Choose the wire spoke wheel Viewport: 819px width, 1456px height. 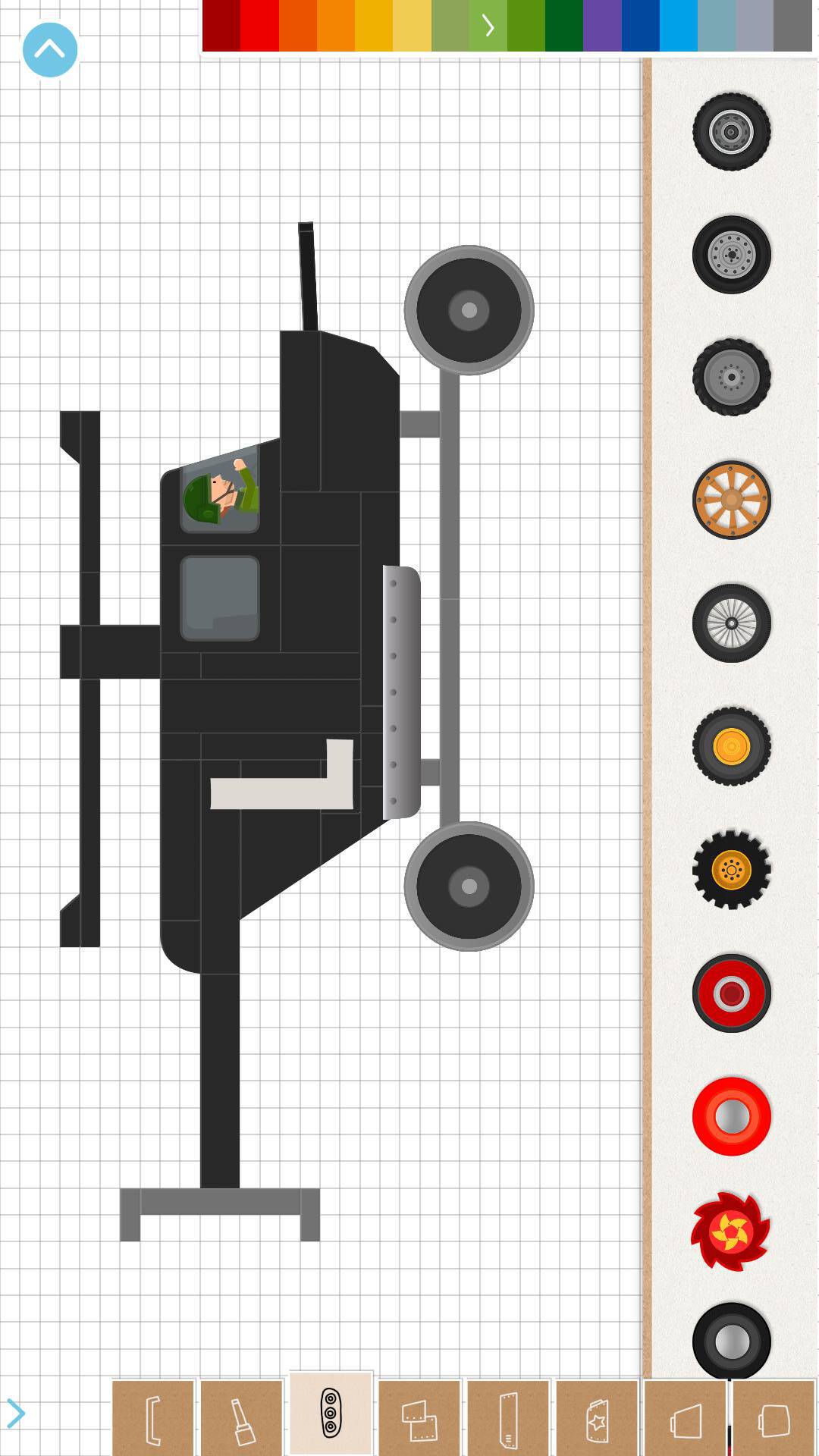[x=731, y=623]
